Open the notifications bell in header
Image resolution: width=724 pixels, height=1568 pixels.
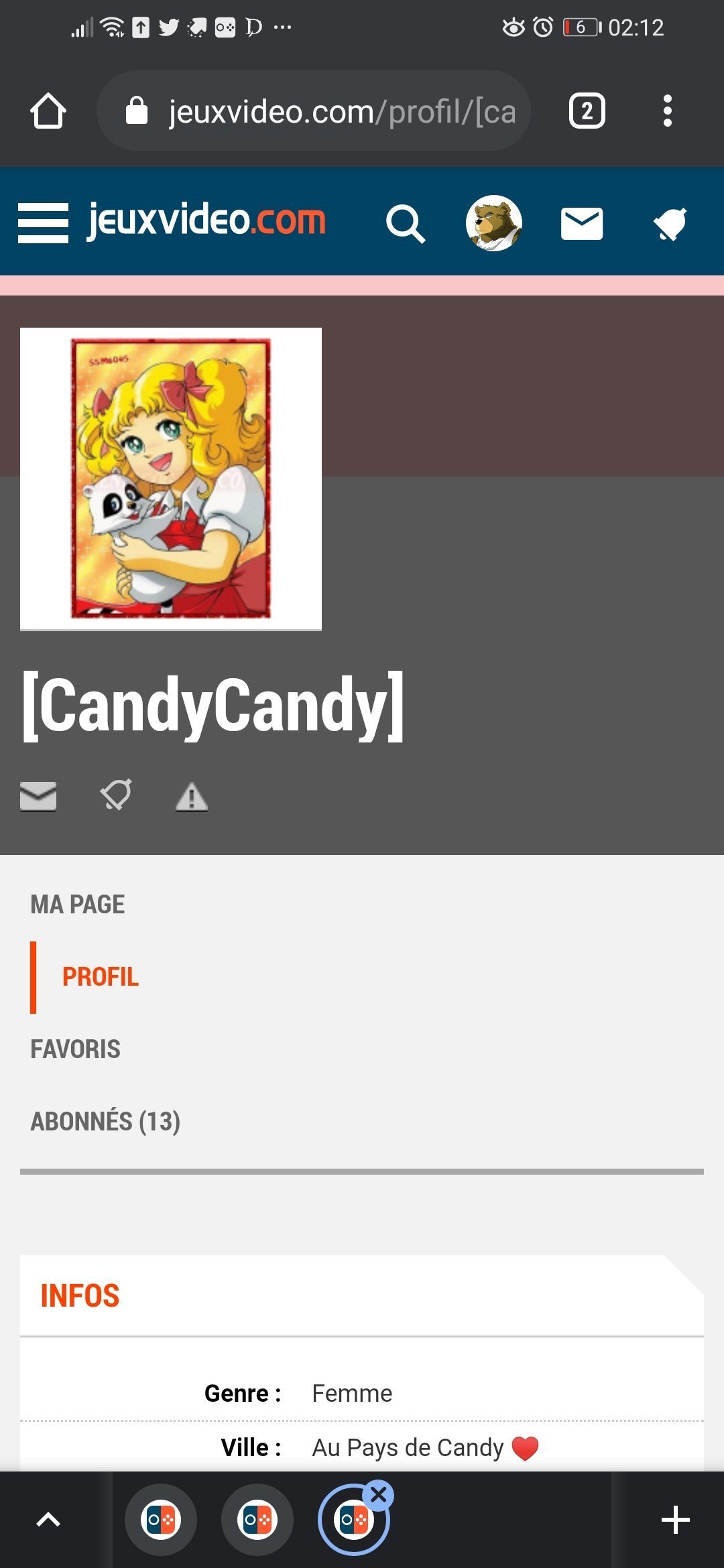[x=670, y=224]
